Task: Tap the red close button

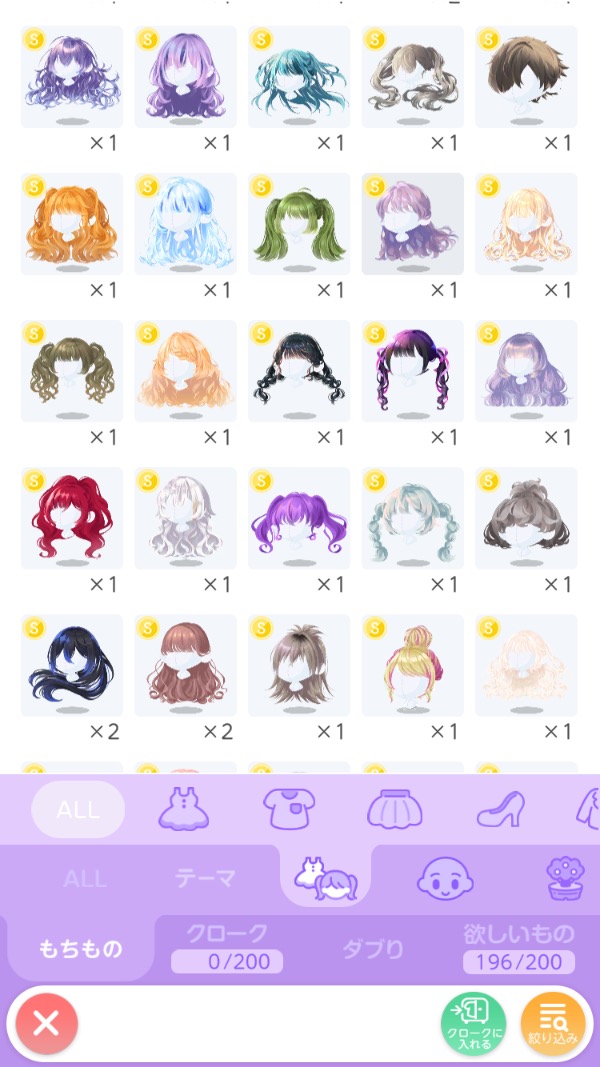Action: click(46, 1023)
